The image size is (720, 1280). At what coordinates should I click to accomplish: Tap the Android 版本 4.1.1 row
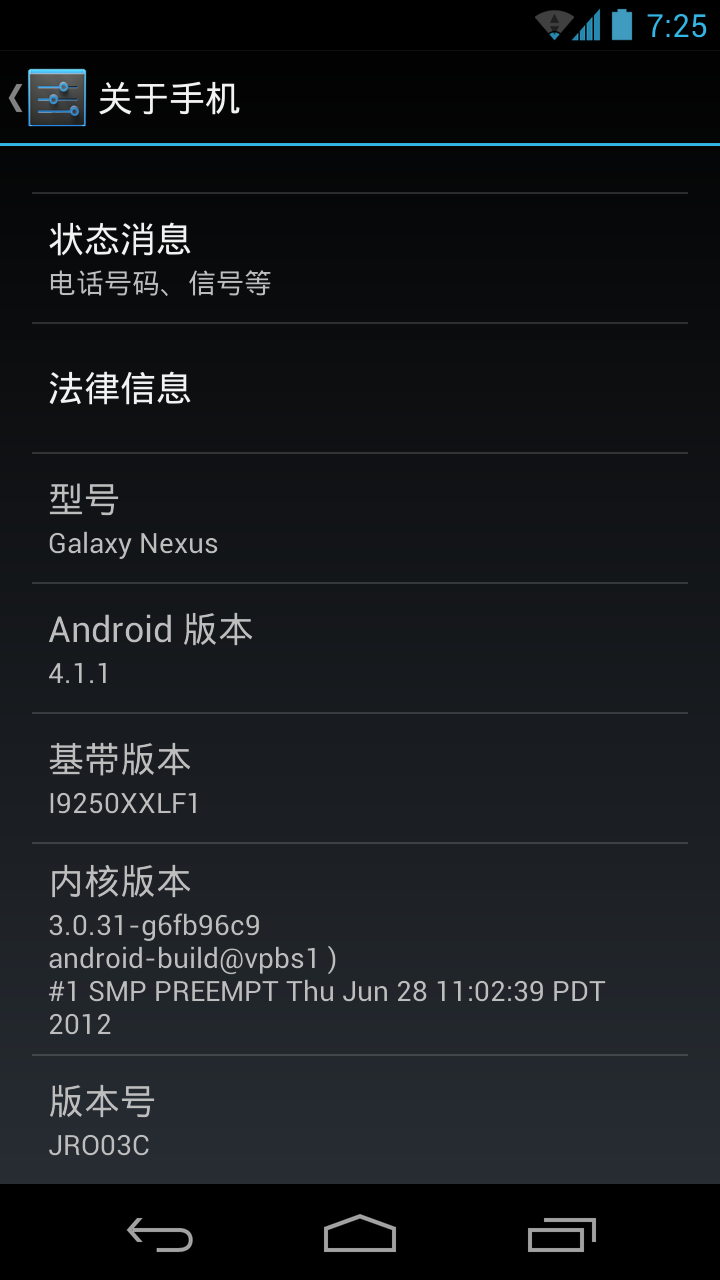pos(360,648)
